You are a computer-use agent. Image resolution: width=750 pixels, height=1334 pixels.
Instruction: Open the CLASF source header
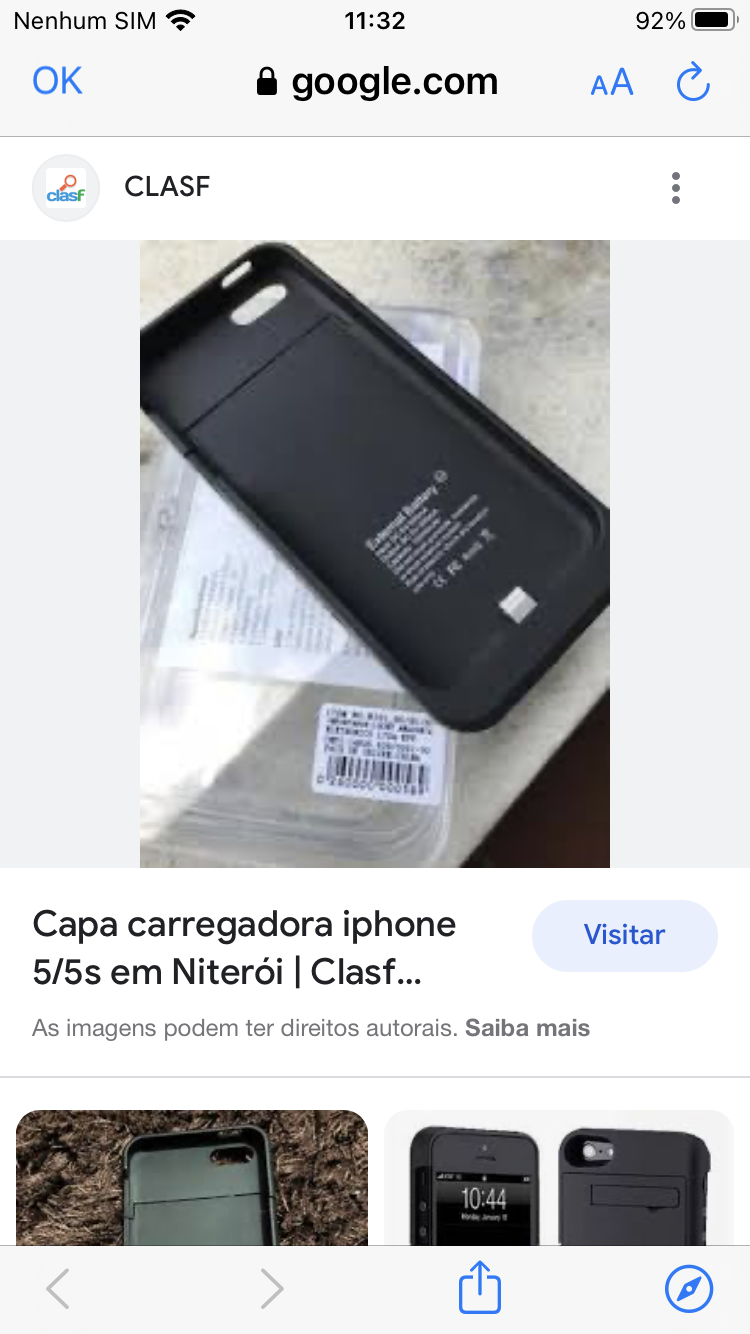(167, 187)
